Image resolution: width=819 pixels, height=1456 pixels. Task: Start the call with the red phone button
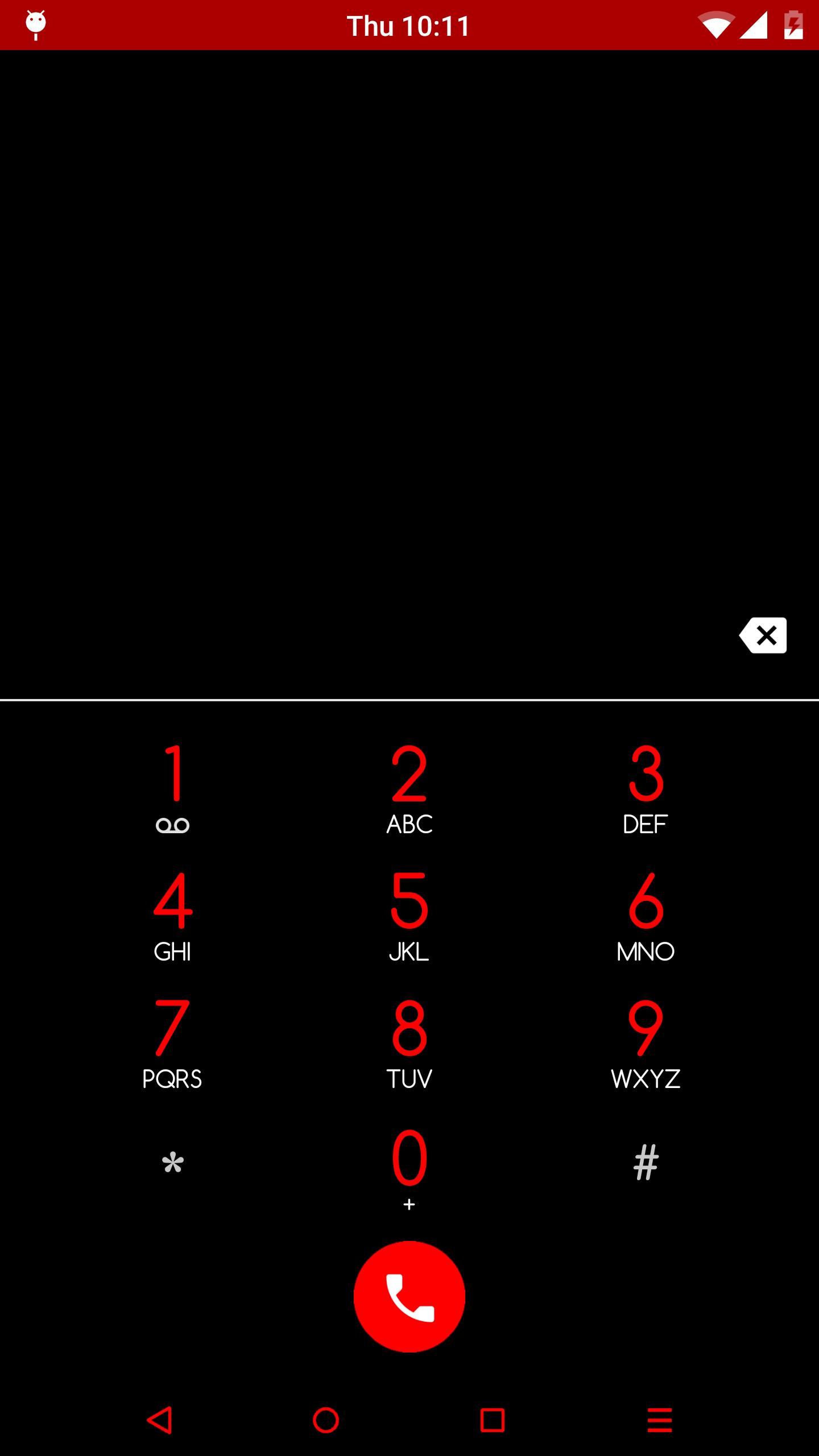(409, 1297)
